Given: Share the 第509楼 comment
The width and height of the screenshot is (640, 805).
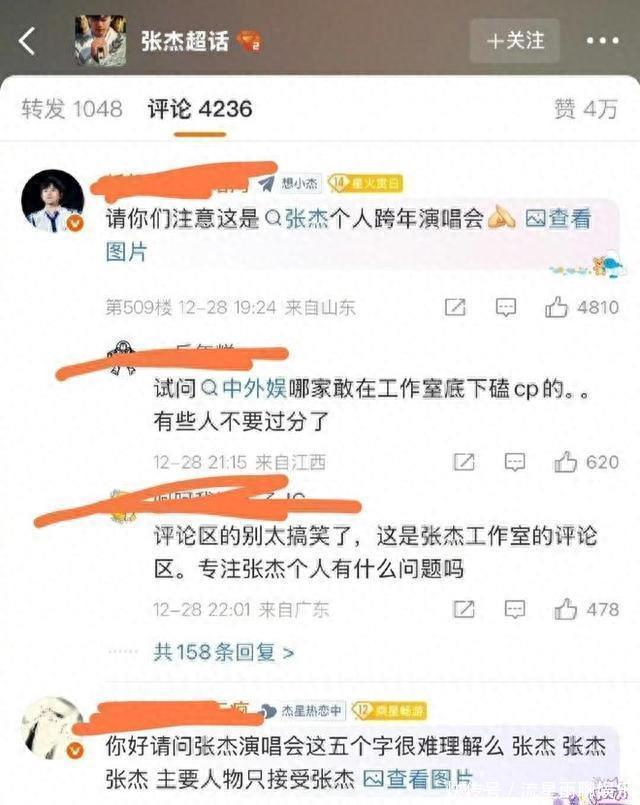Looking at the screenshot, I should click(455, 307).
